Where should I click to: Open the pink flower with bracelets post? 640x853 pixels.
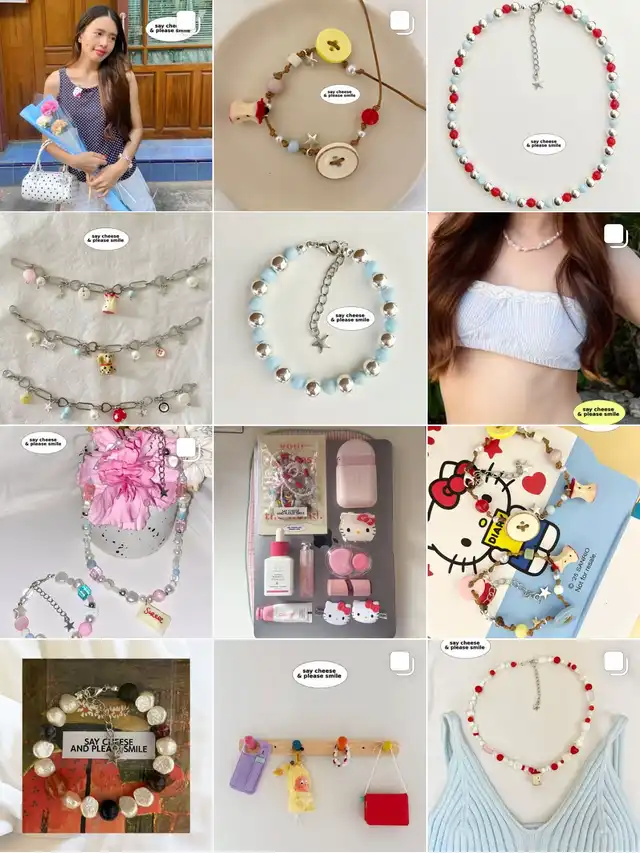click(x=105, y=532)
